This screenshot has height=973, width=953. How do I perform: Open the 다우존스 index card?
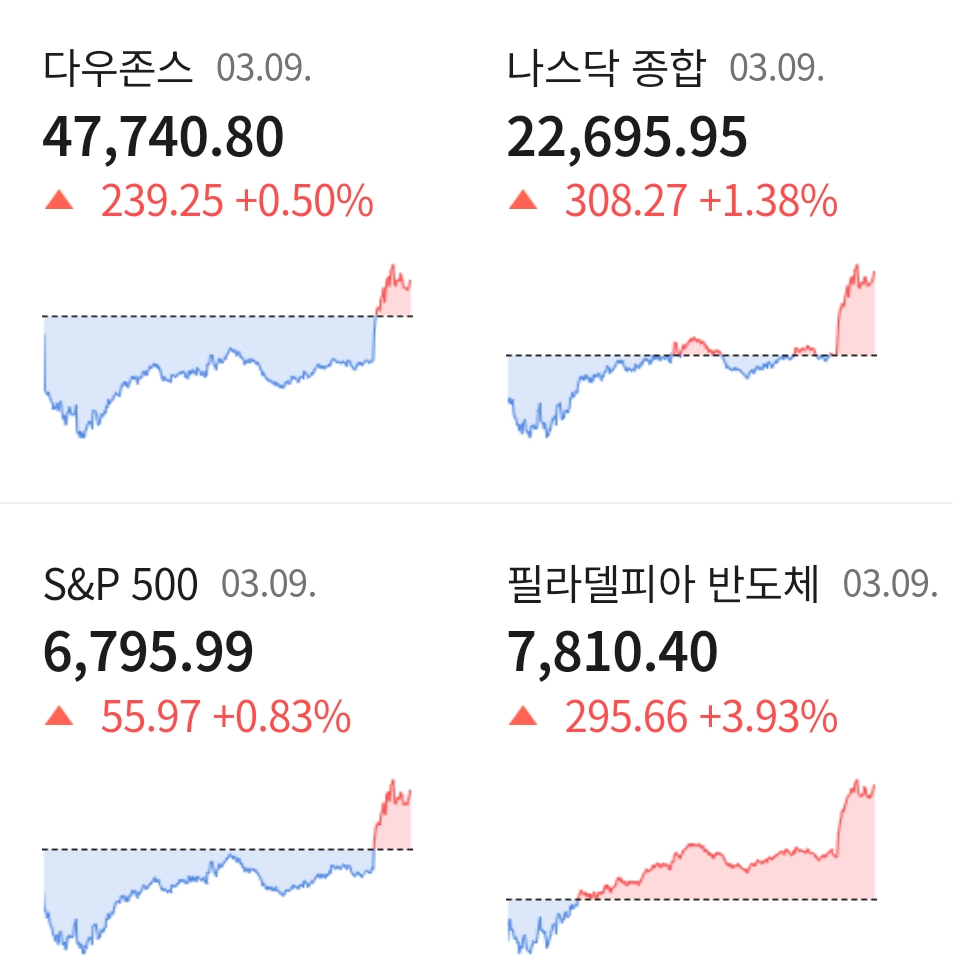(227, 250)
